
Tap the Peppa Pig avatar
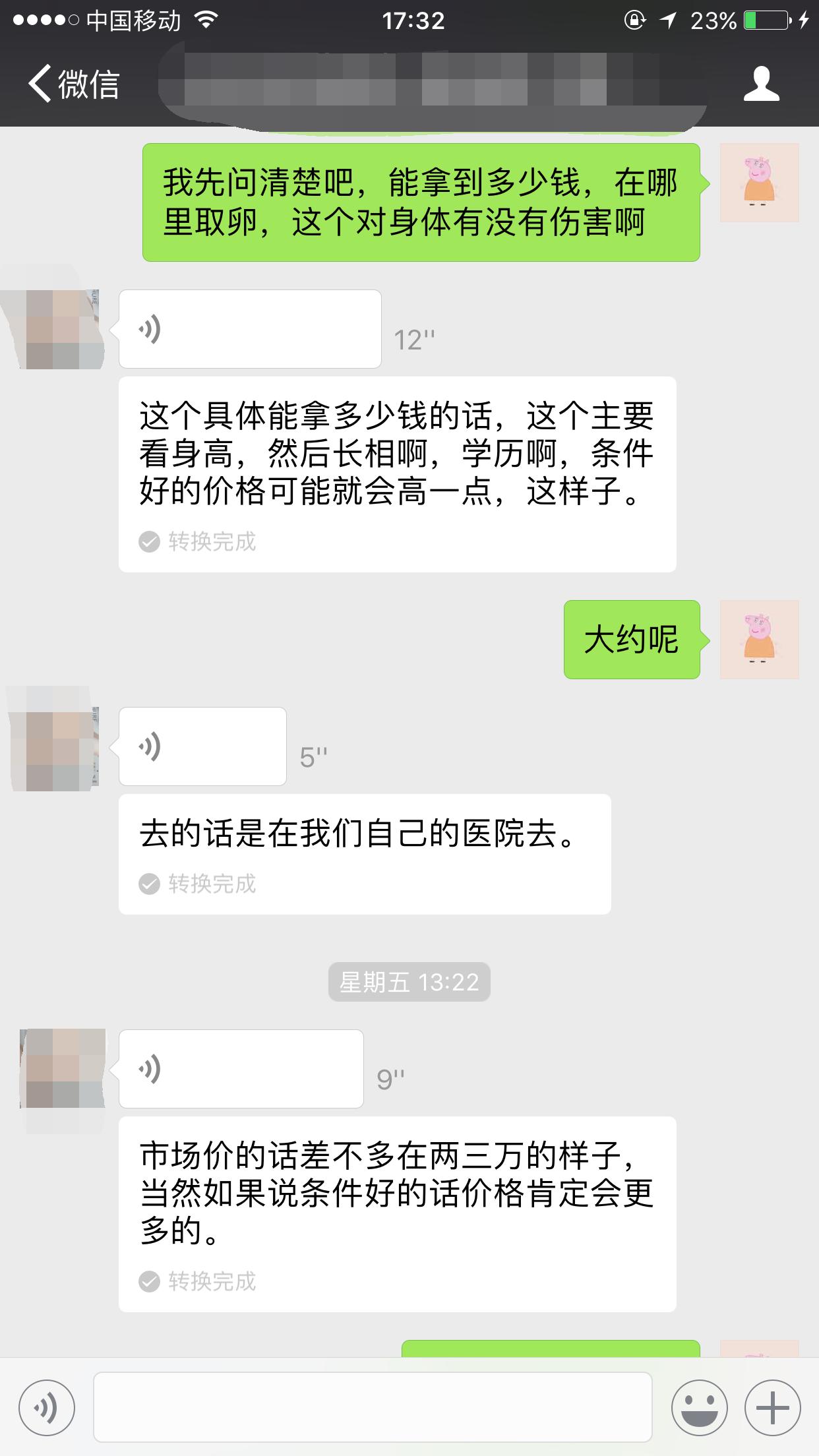pos(760,183)
